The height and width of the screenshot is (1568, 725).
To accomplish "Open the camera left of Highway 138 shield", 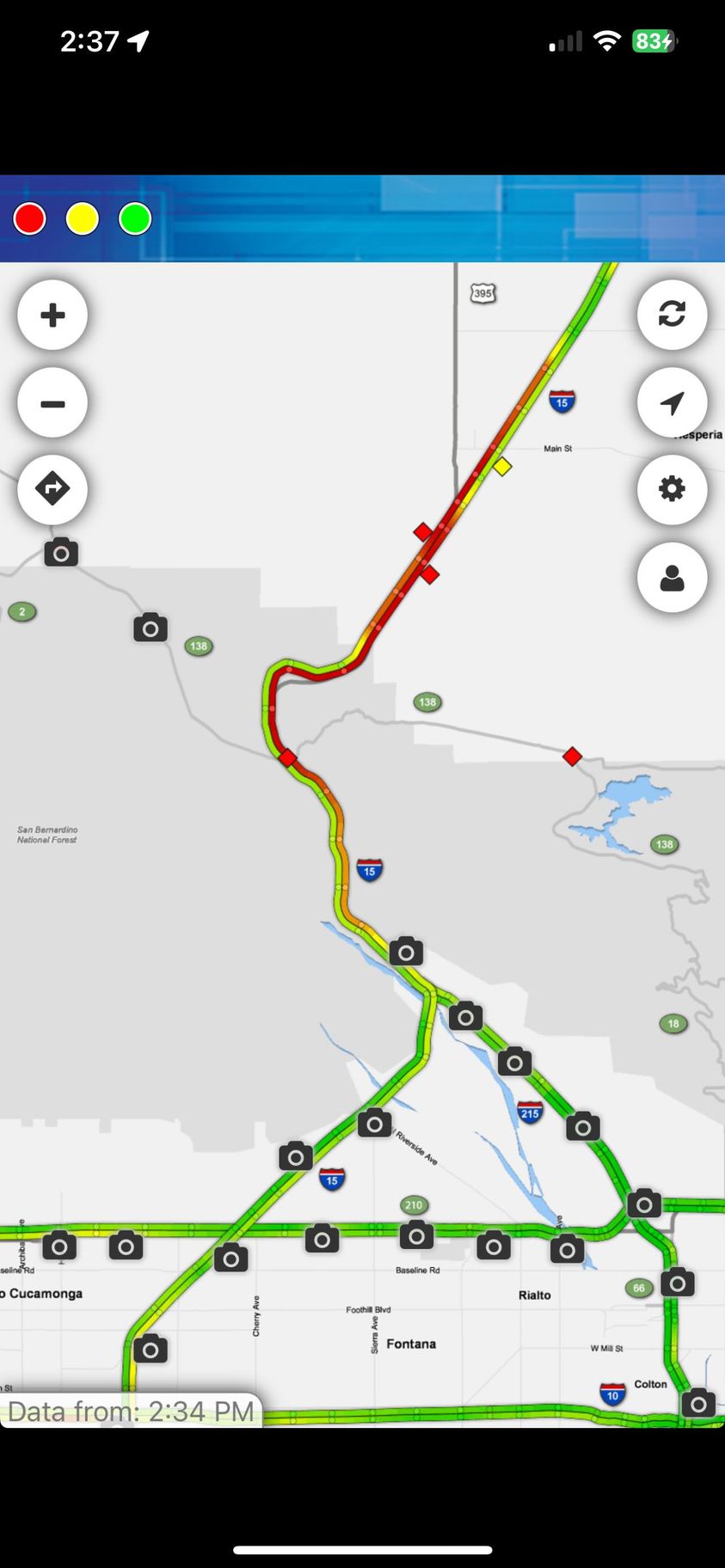I will click(x=151, y=628).
